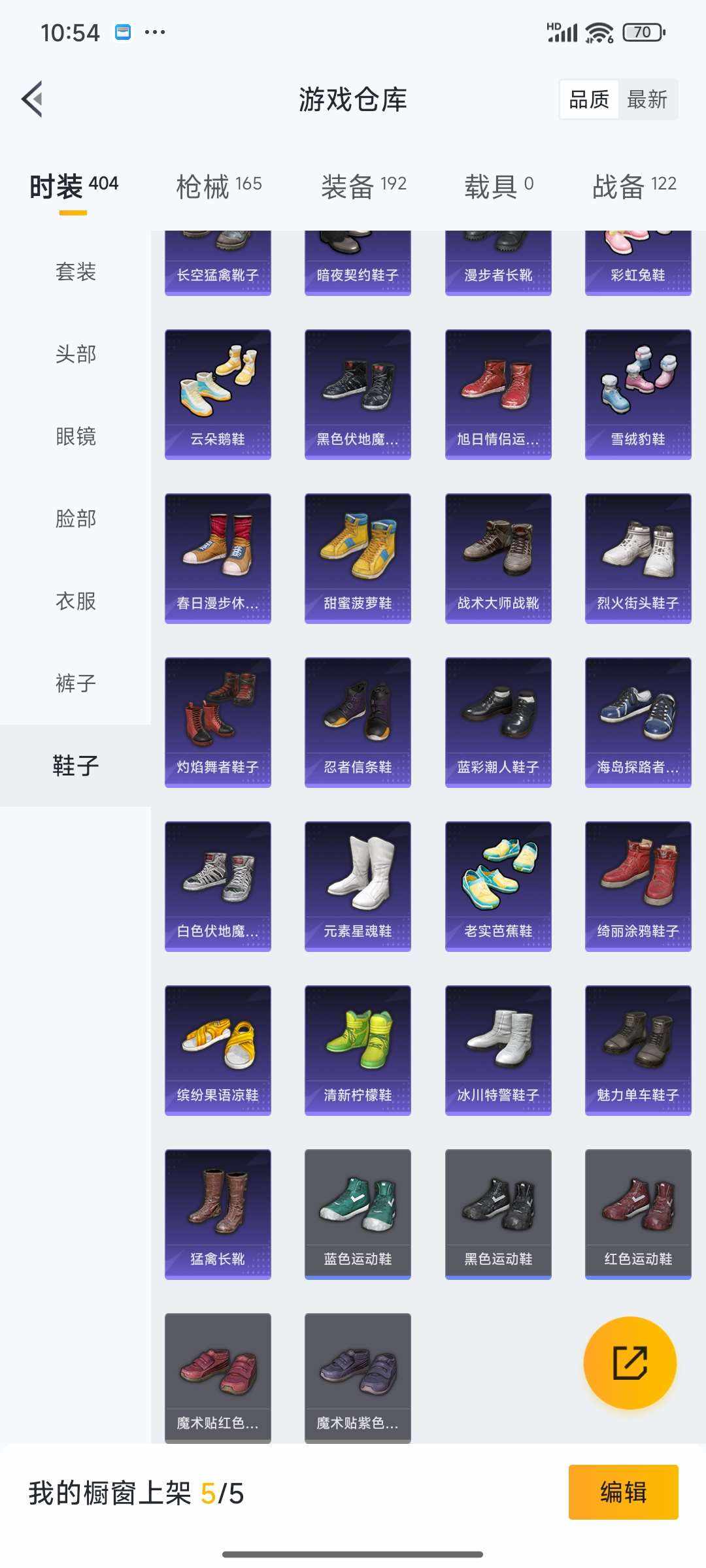
Task: Select the 雪绒豹鞋 item
Action: point(638,392)
